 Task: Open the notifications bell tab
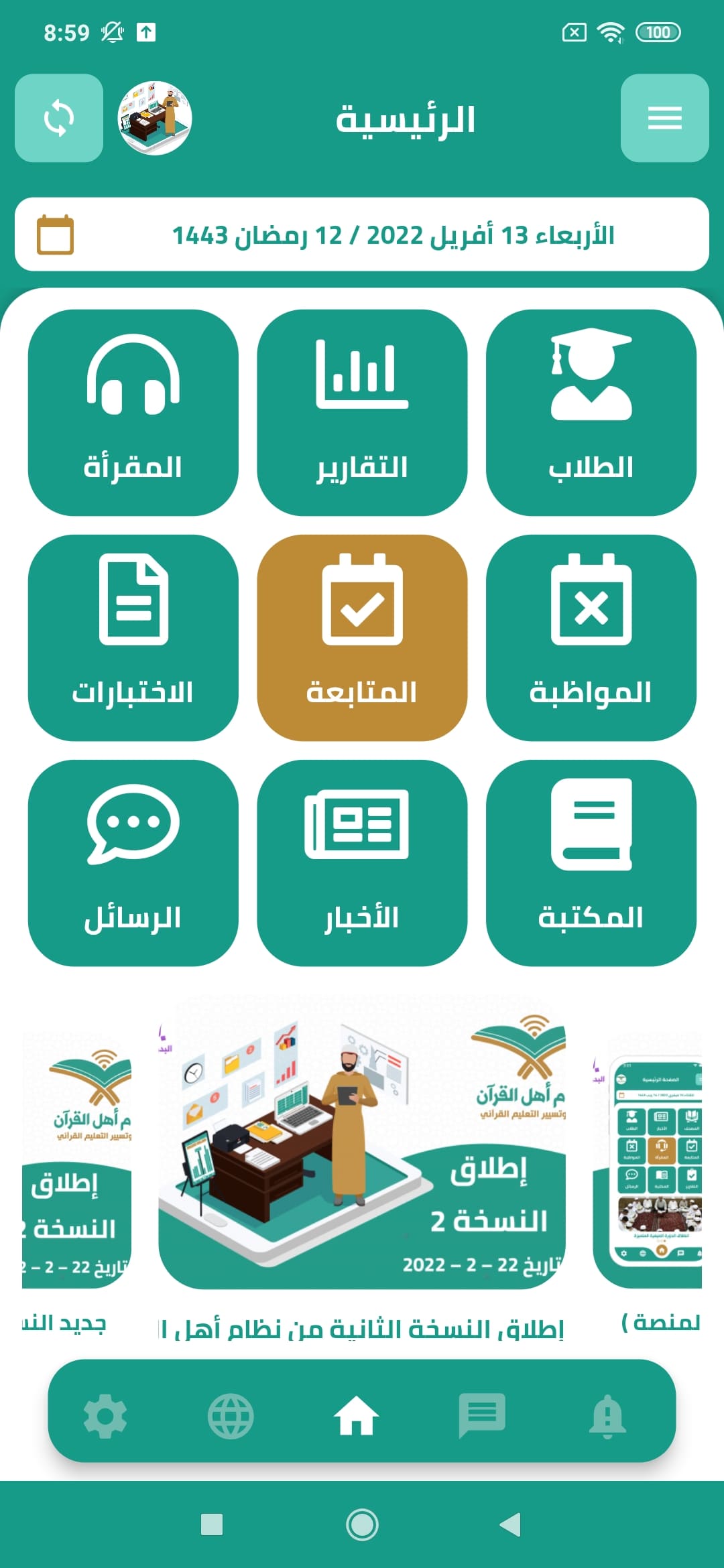pyautogui.click(x=607, y=1416)
